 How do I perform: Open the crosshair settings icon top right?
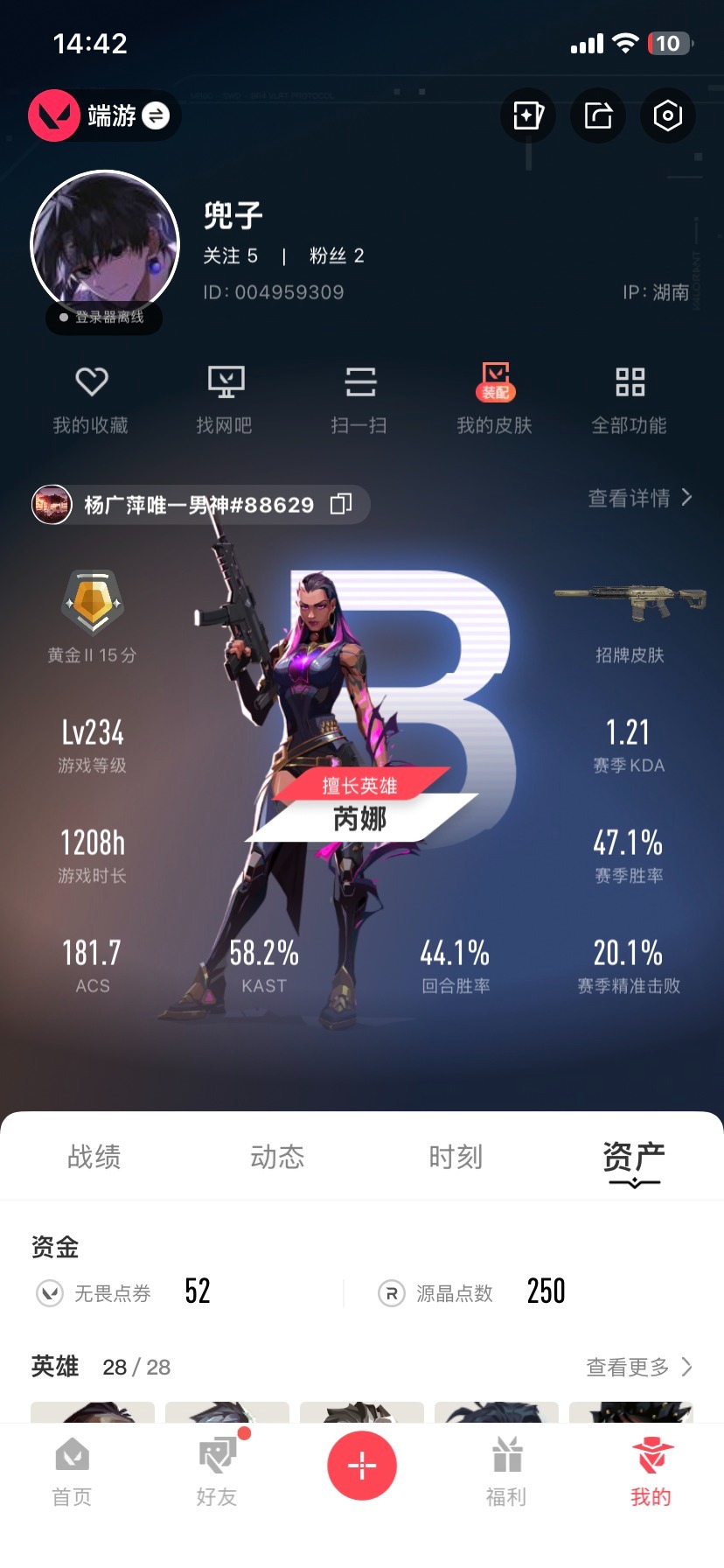click(667, 115)
